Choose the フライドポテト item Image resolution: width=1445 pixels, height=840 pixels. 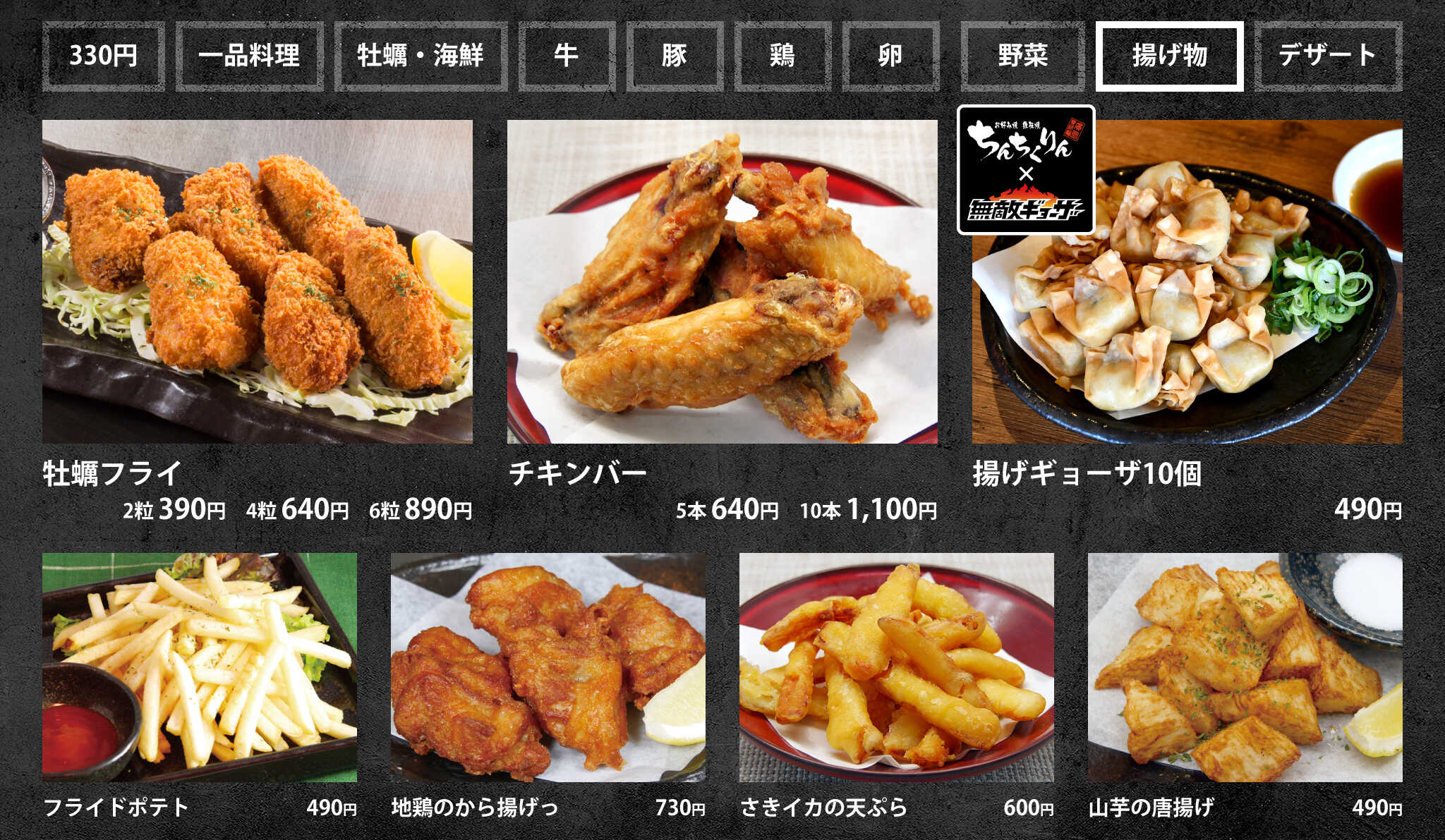click(x=199, y=666)
